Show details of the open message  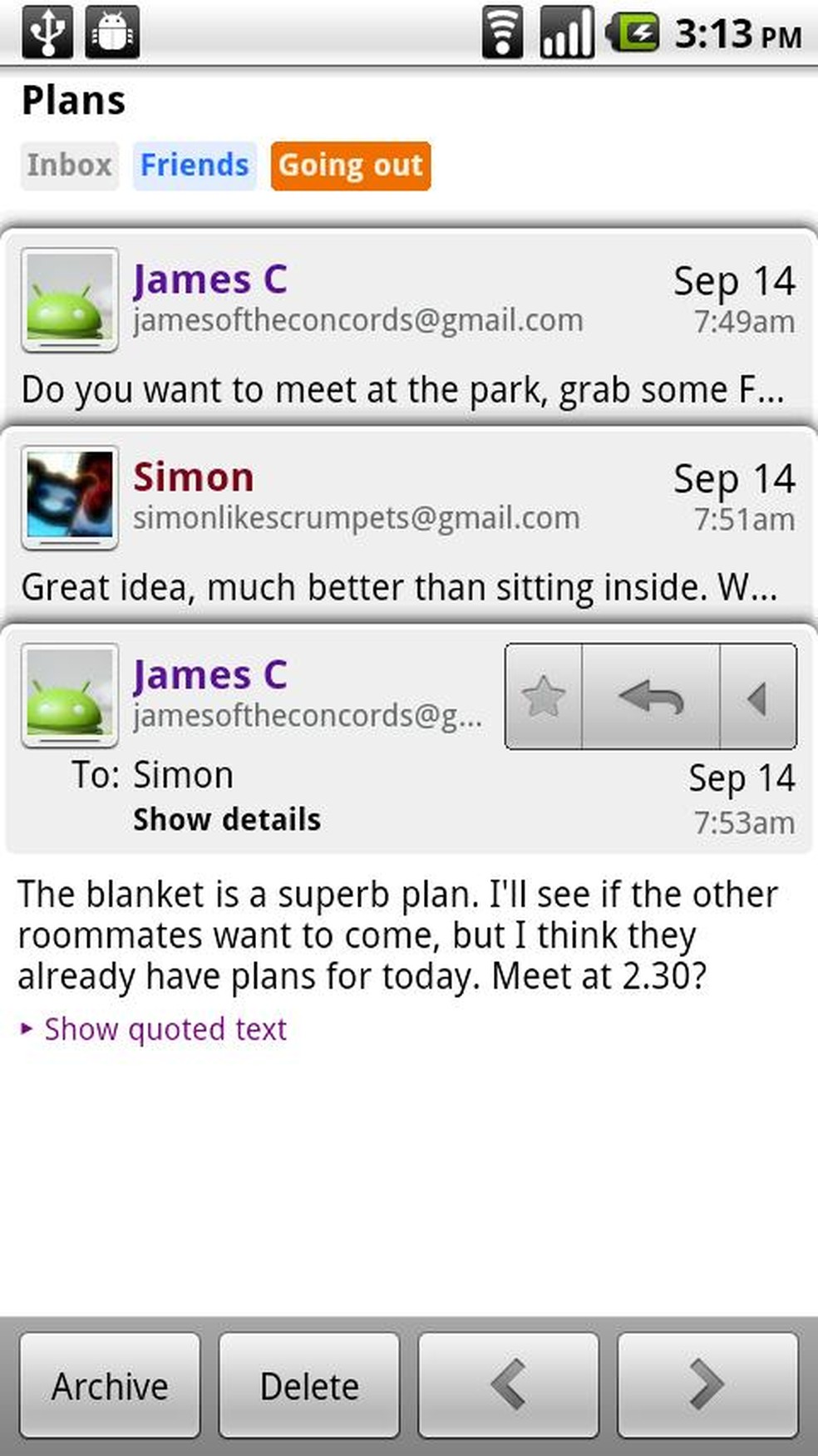coord(227,820)
